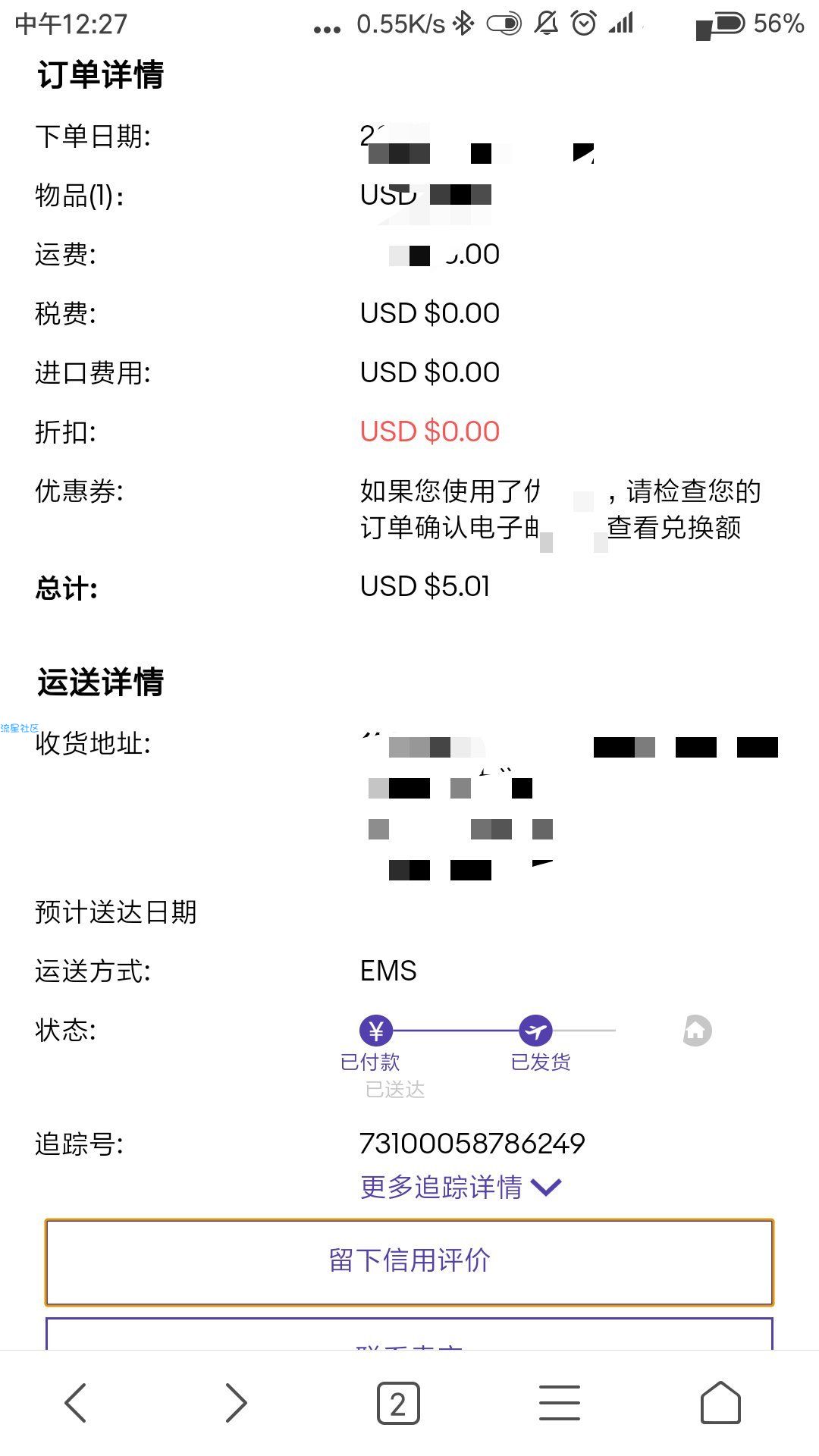Open the browser hamburger menu
The image size is (819, 1456).
(x=560, y=1402)
